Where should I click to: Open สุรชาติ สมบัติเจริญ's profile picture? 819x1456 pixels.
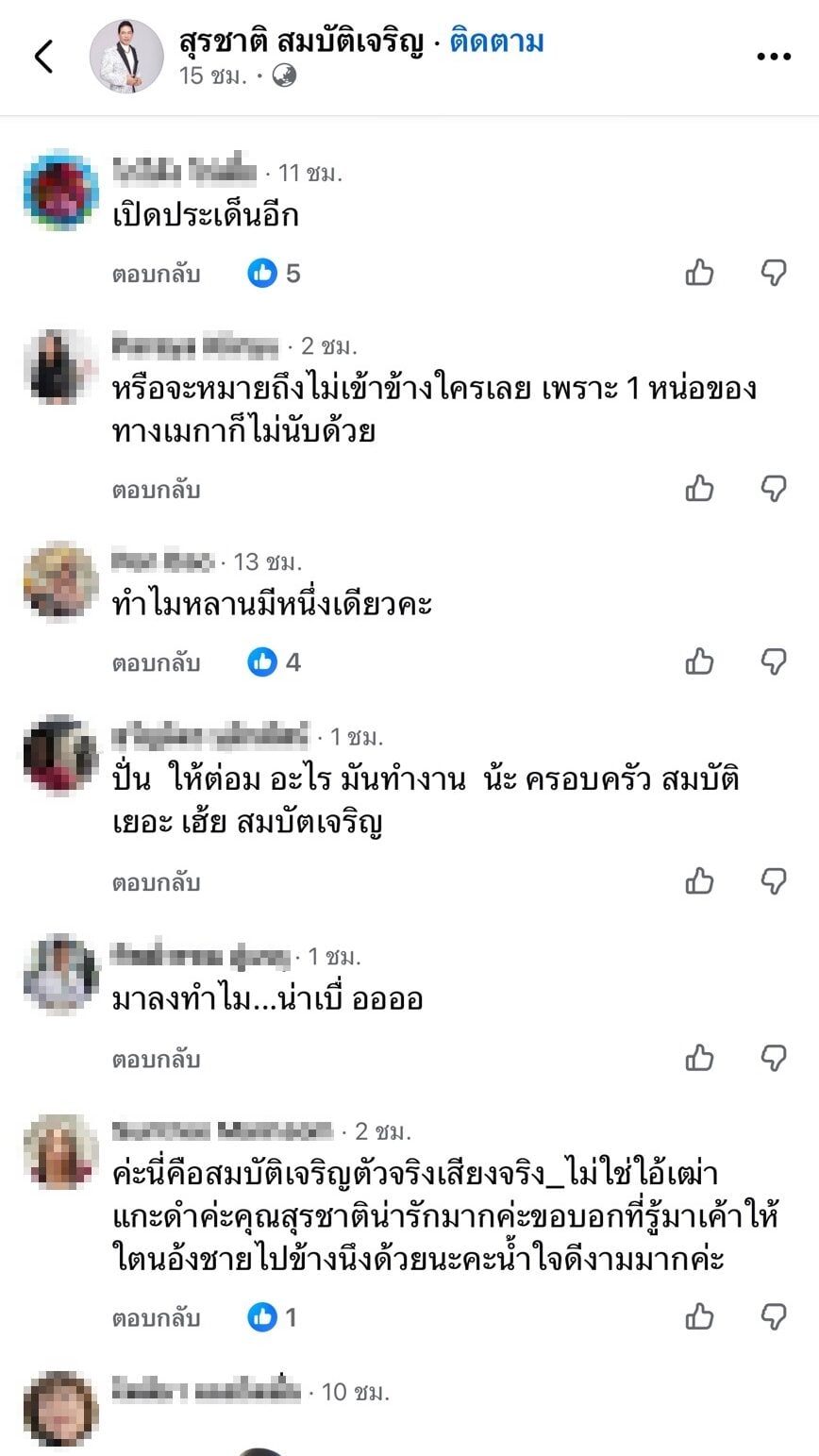[x=126, y=57]
